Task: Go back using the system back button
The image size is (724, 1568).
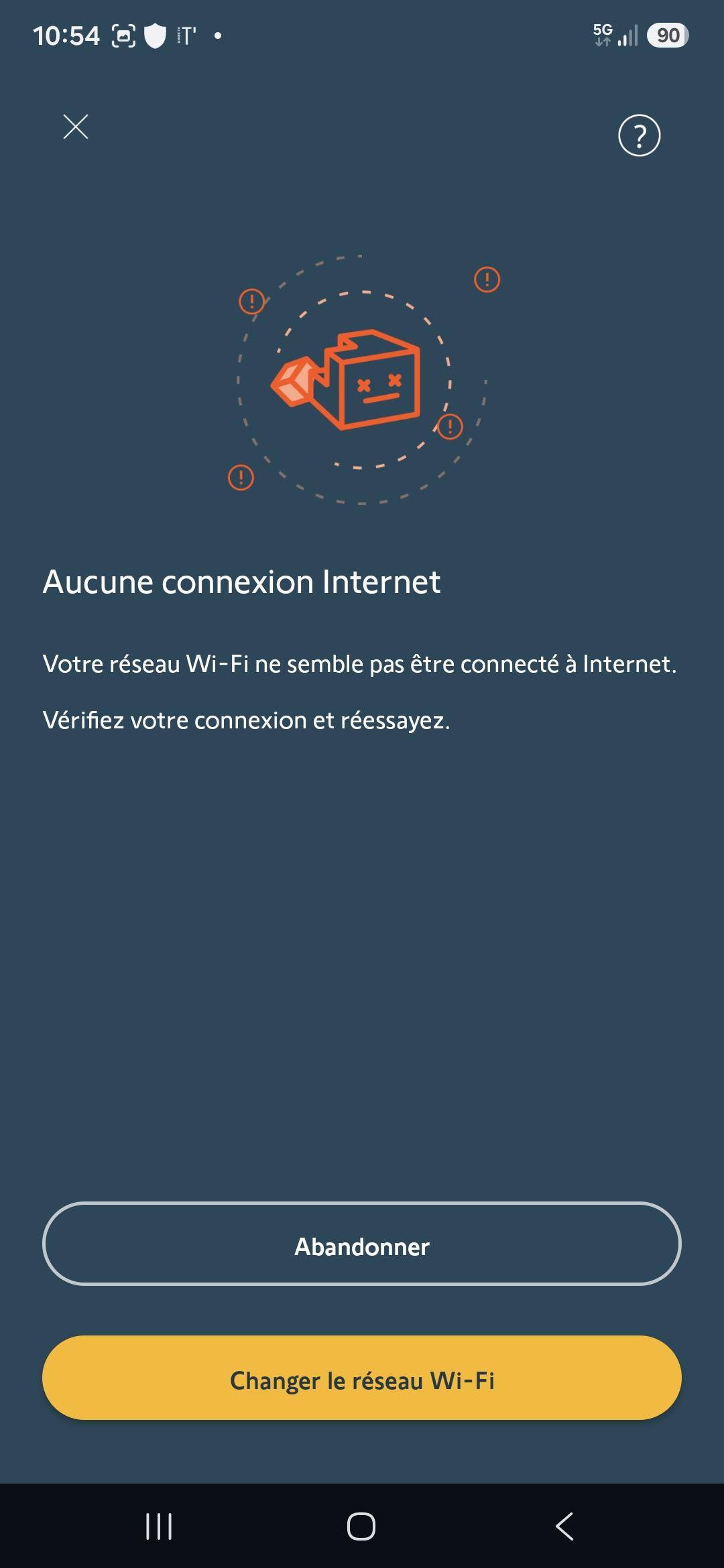Action: (x=564, y=1526)
